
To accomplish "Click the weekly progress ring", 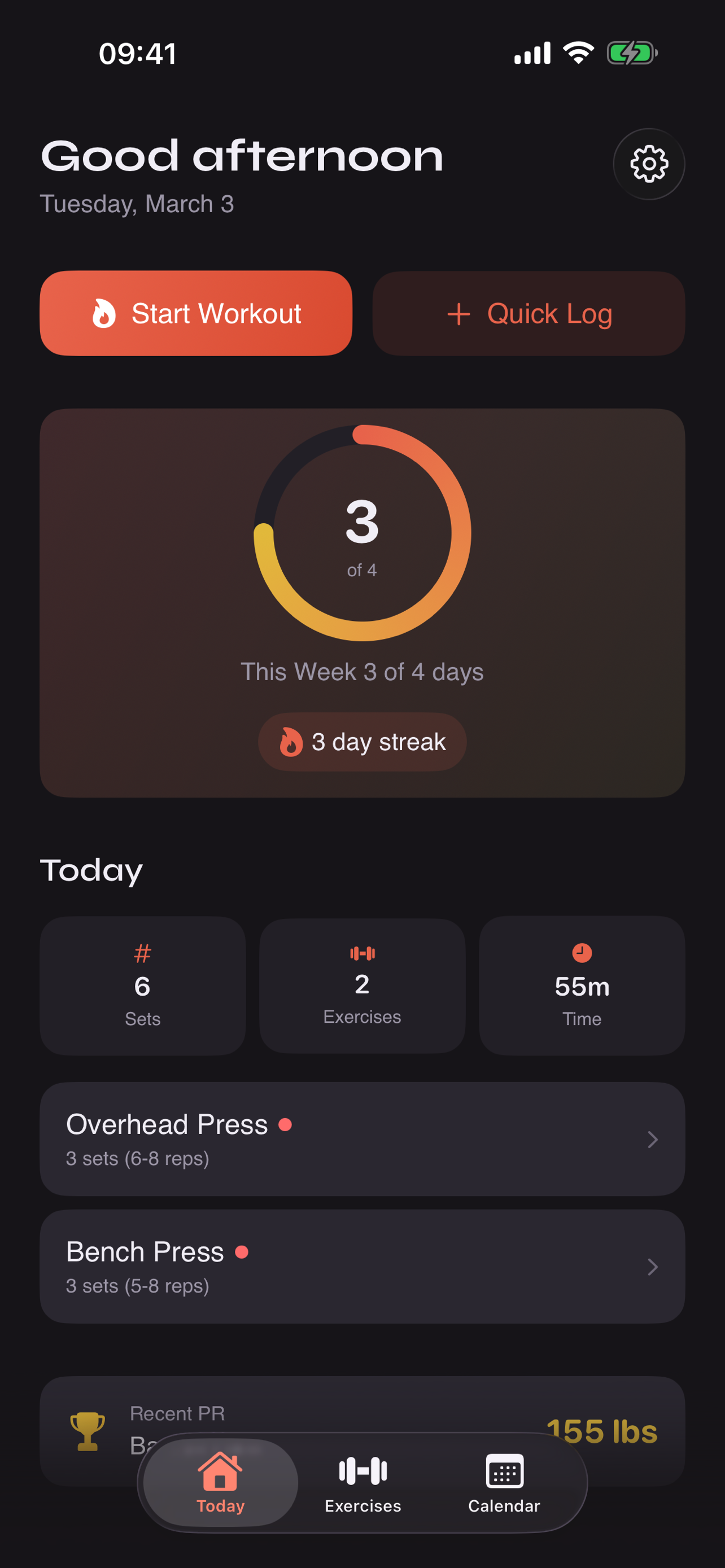I will point(362,535).
